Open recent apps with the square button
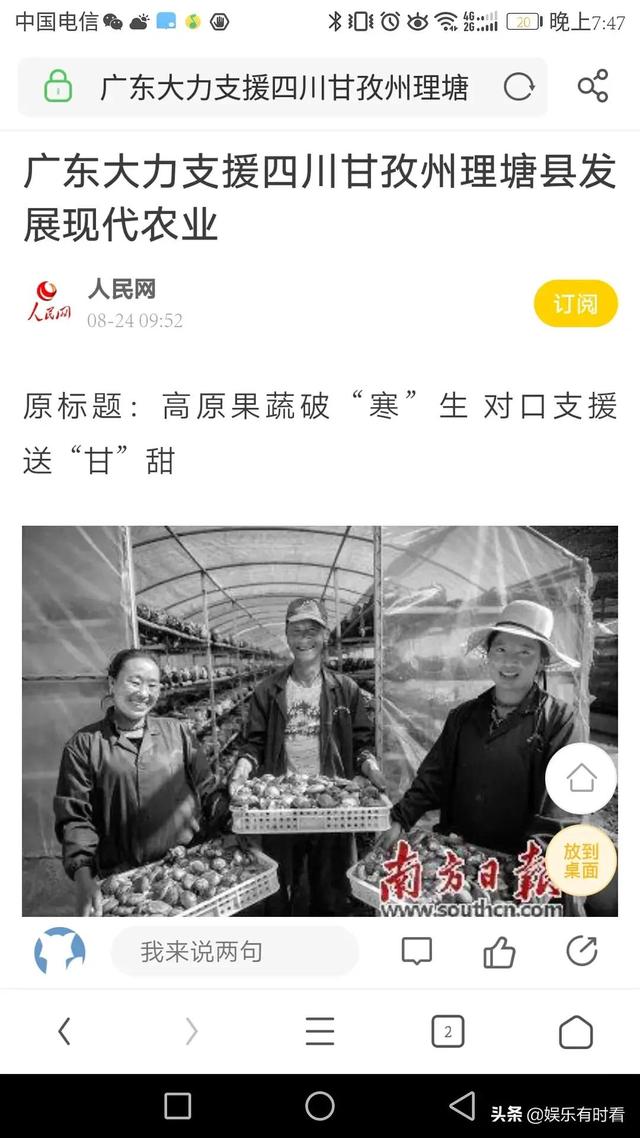 tap(177, 1106)
